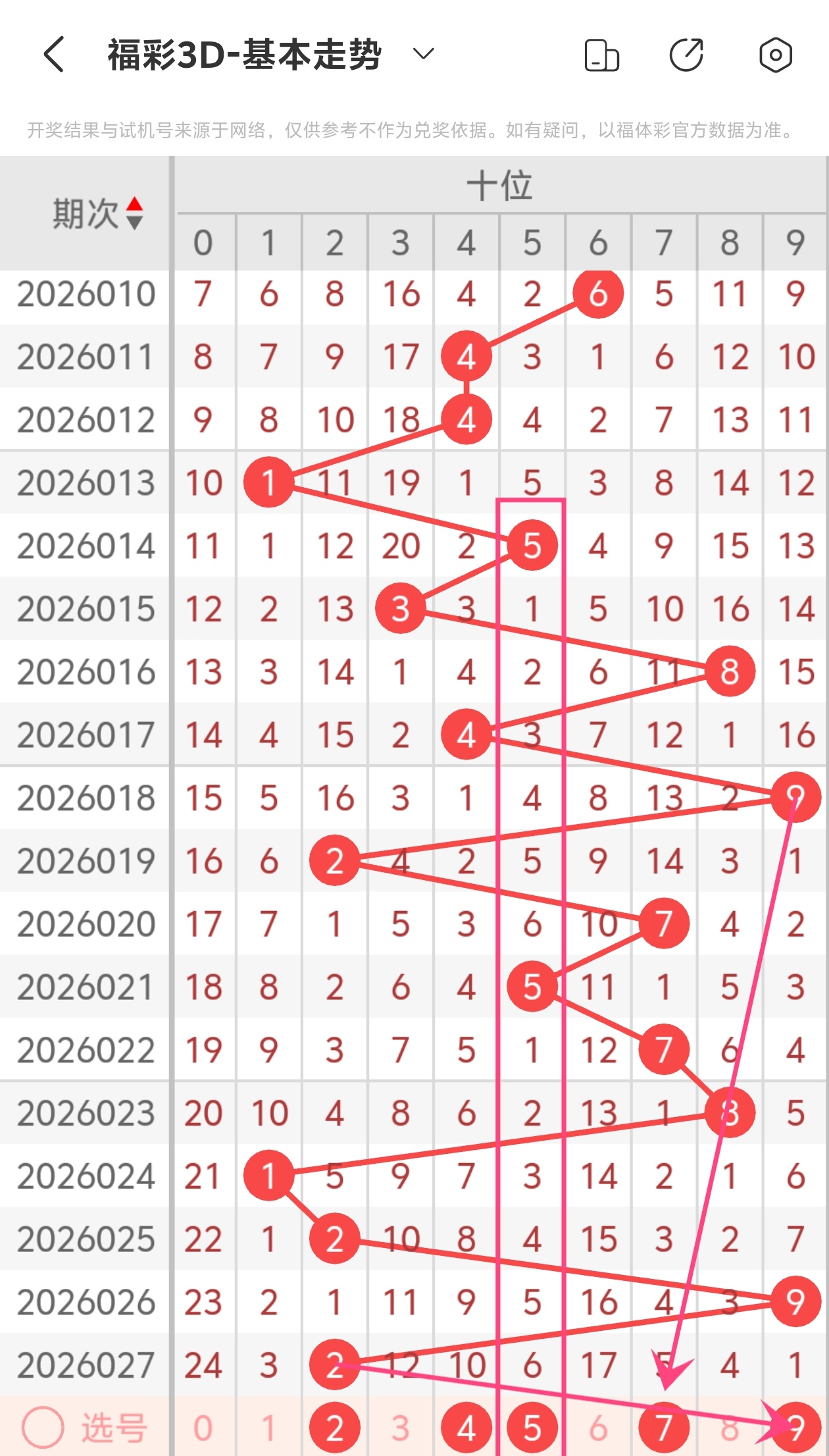Deselect number 7 in the 选号 row

tap(664, 1428)
